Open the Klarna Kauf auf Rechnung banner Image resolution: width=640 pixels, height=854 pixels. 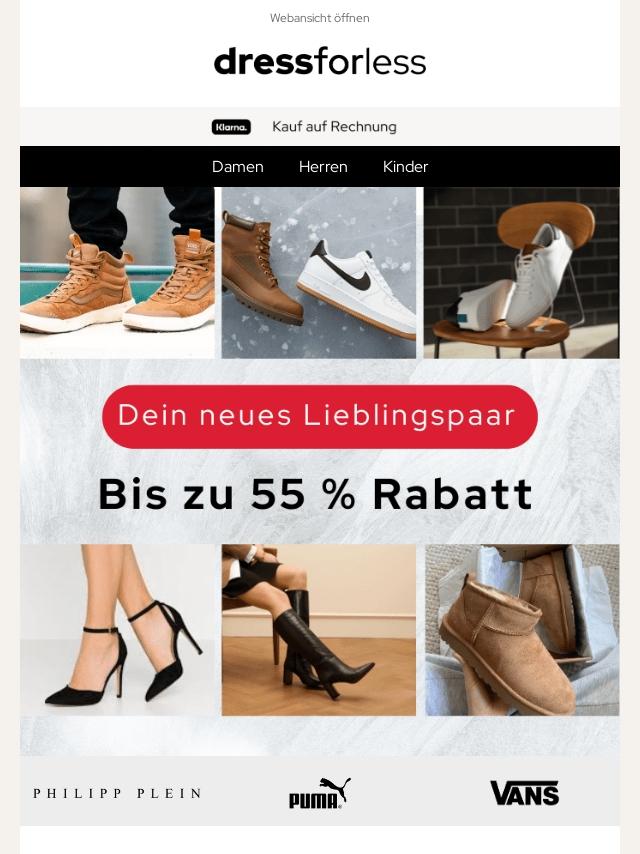[x=304, y=127]
